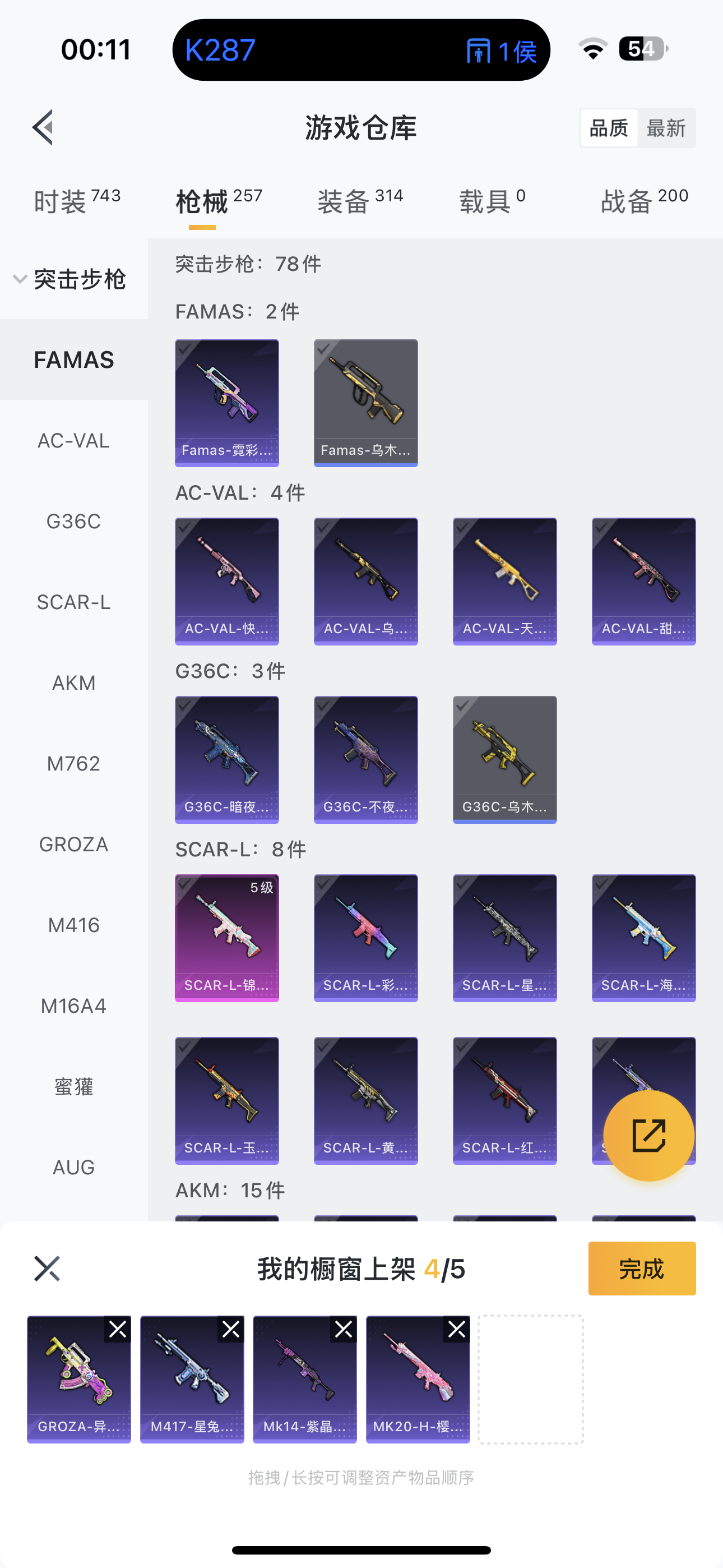The height and width of the screenshot is (1568, 723).
Task: Select the Famas-乌木 skin
Action: coord(366,402)
